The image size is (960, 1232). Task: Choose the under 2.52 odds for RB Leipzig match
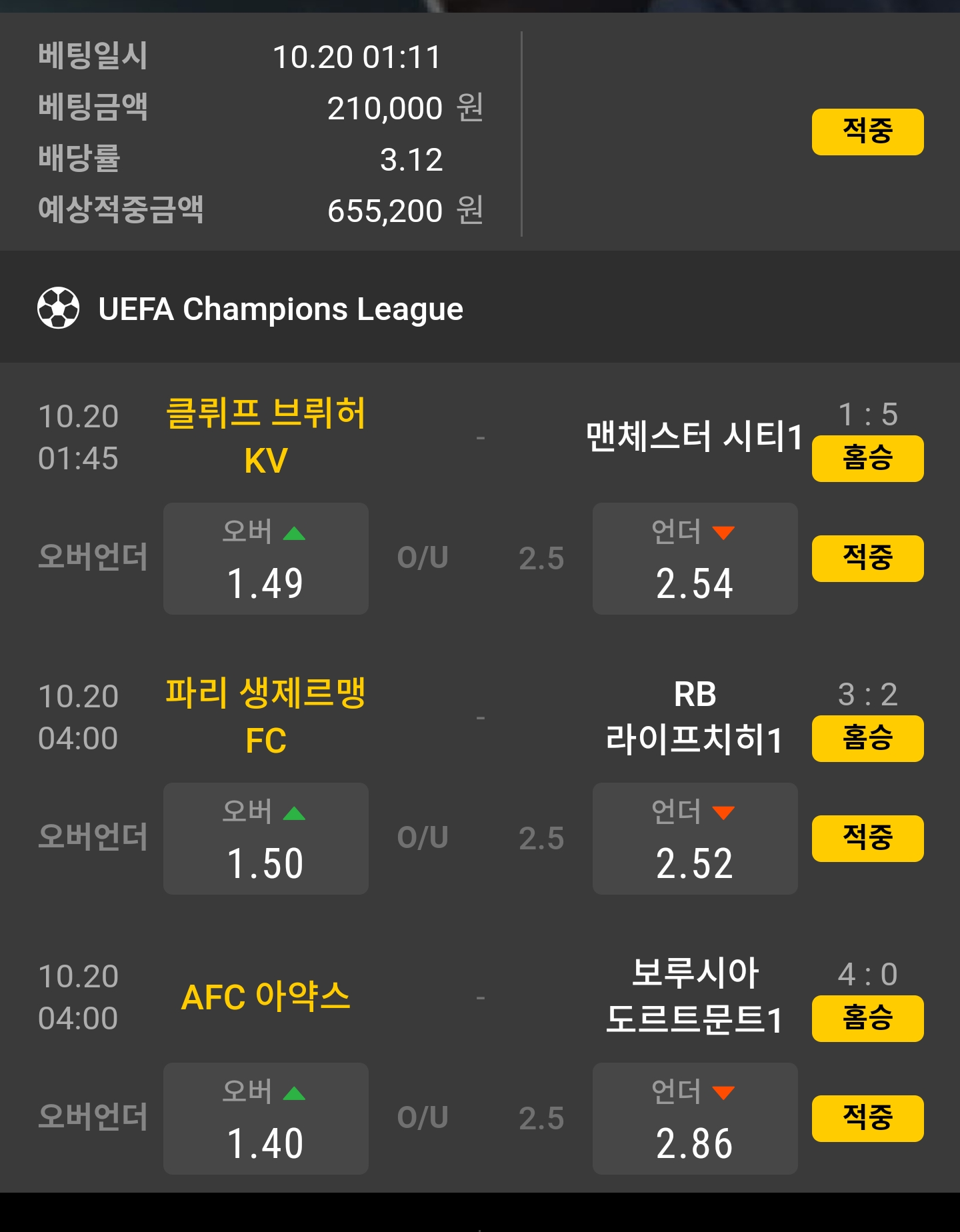click(695, 839)
